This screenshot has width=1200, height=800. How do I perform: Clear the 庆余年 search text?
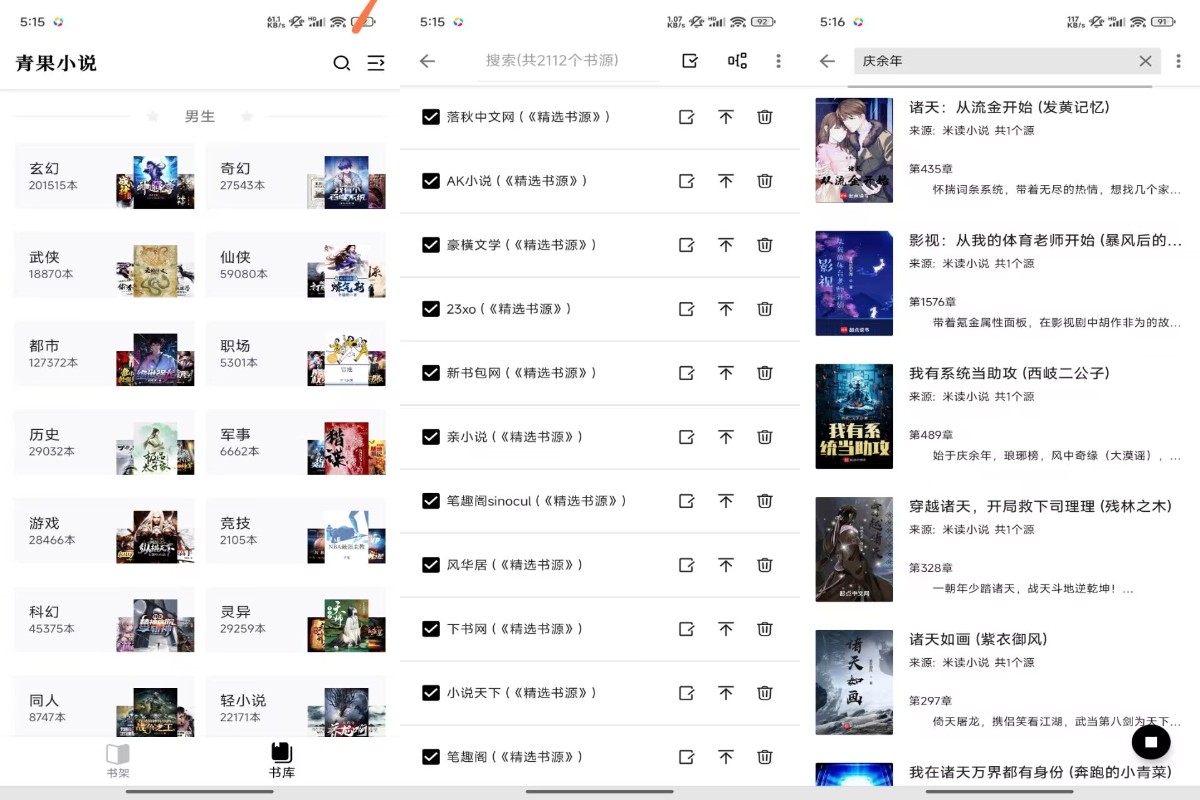coord(1145,61)
